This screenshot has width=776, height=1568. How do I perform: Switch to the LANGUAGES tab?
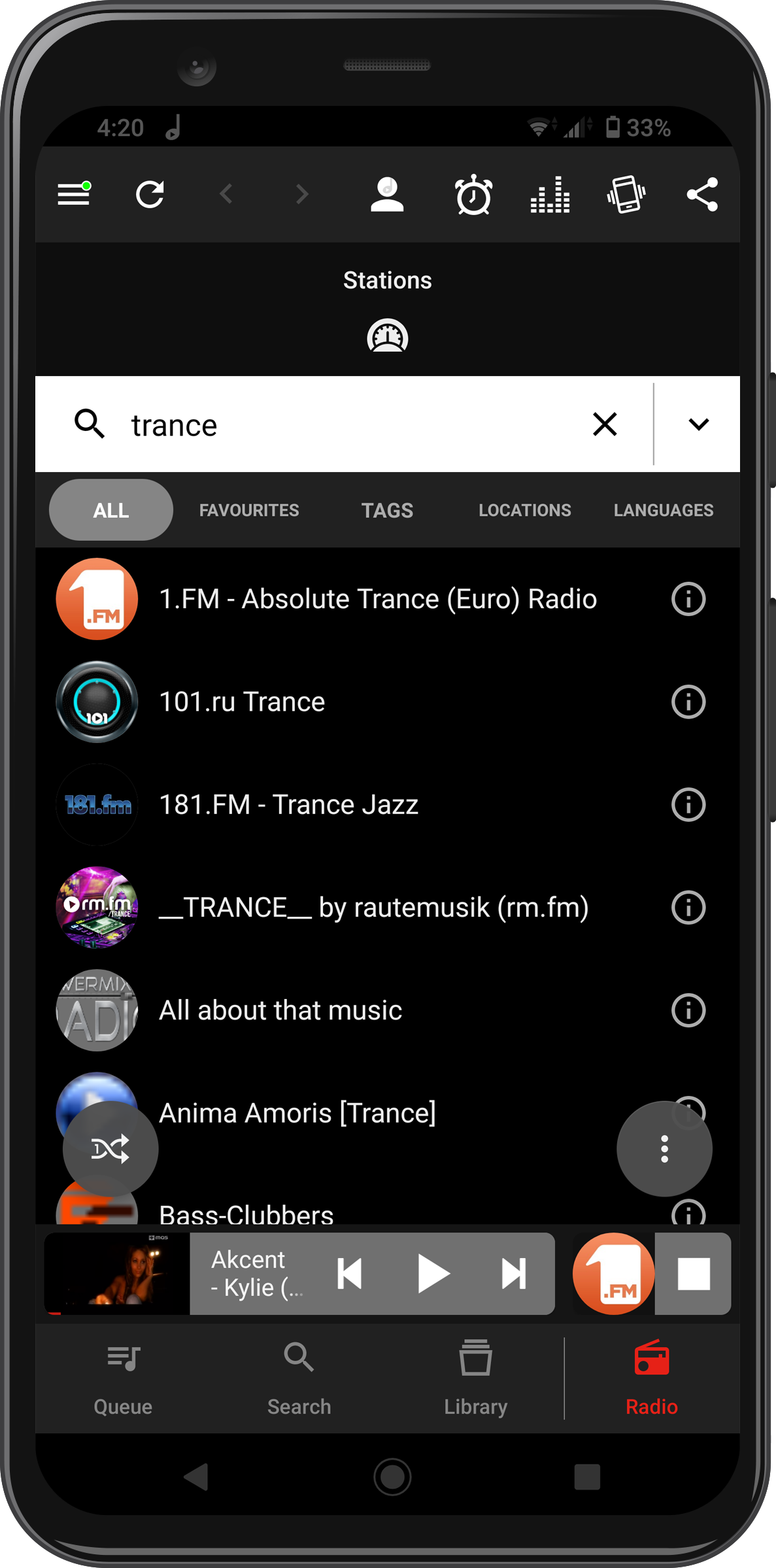pyautogui.click(x=663, y=509)
